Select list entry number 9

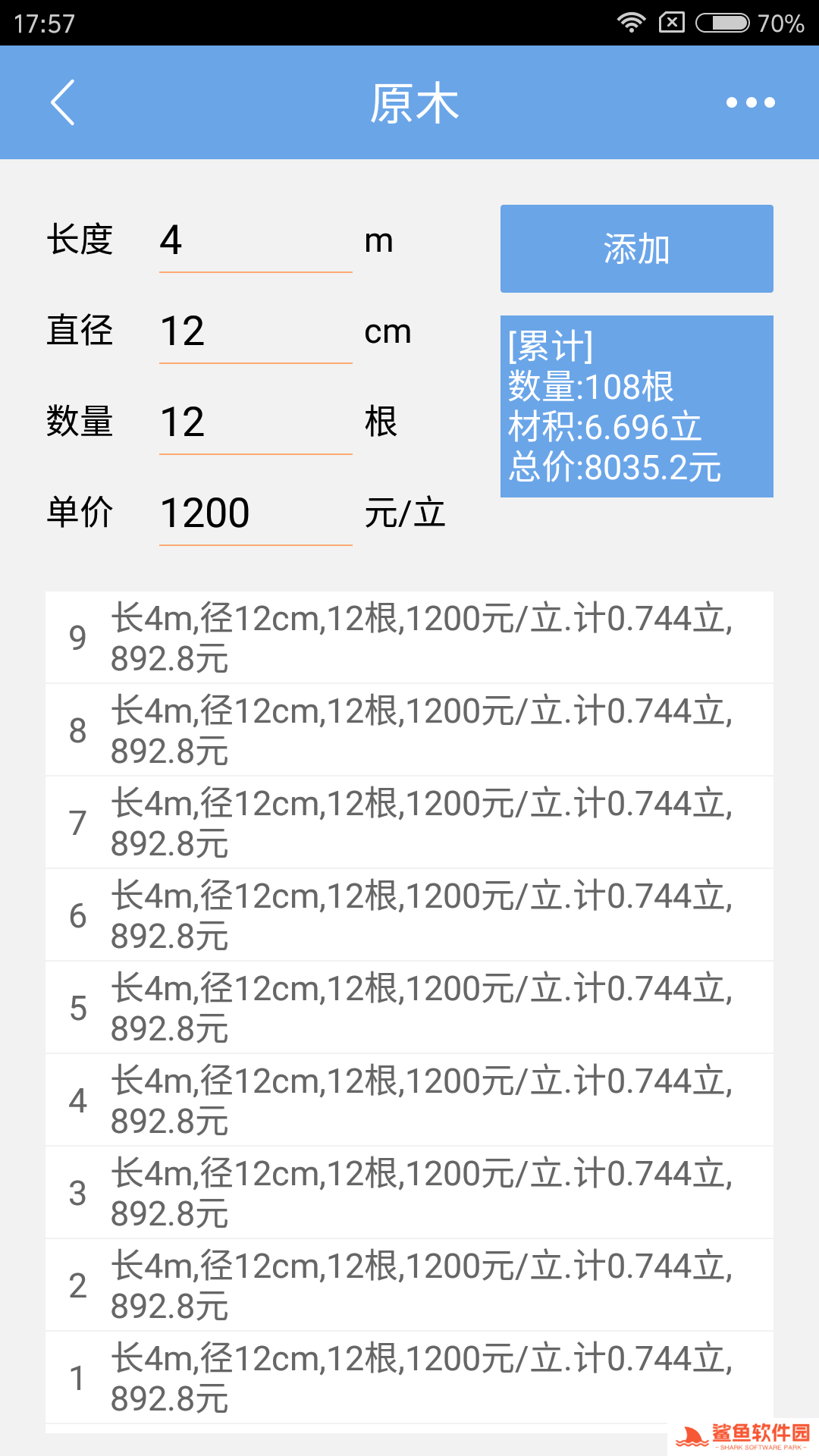[x=409, y=638]
